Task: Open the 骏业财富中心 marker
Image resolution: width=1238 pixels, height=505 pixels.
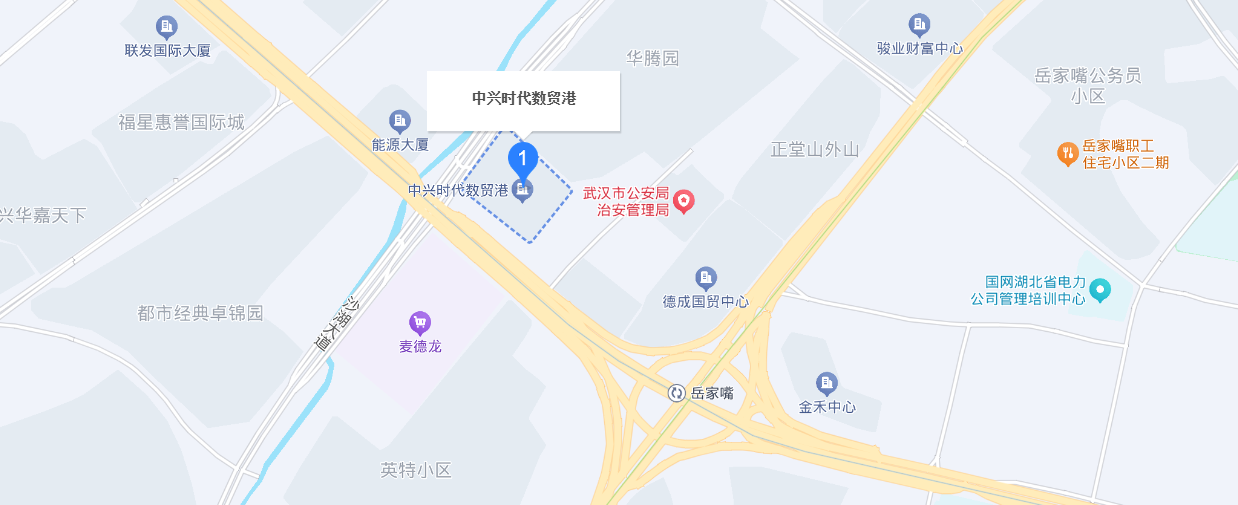Action: tap(919, 25)
